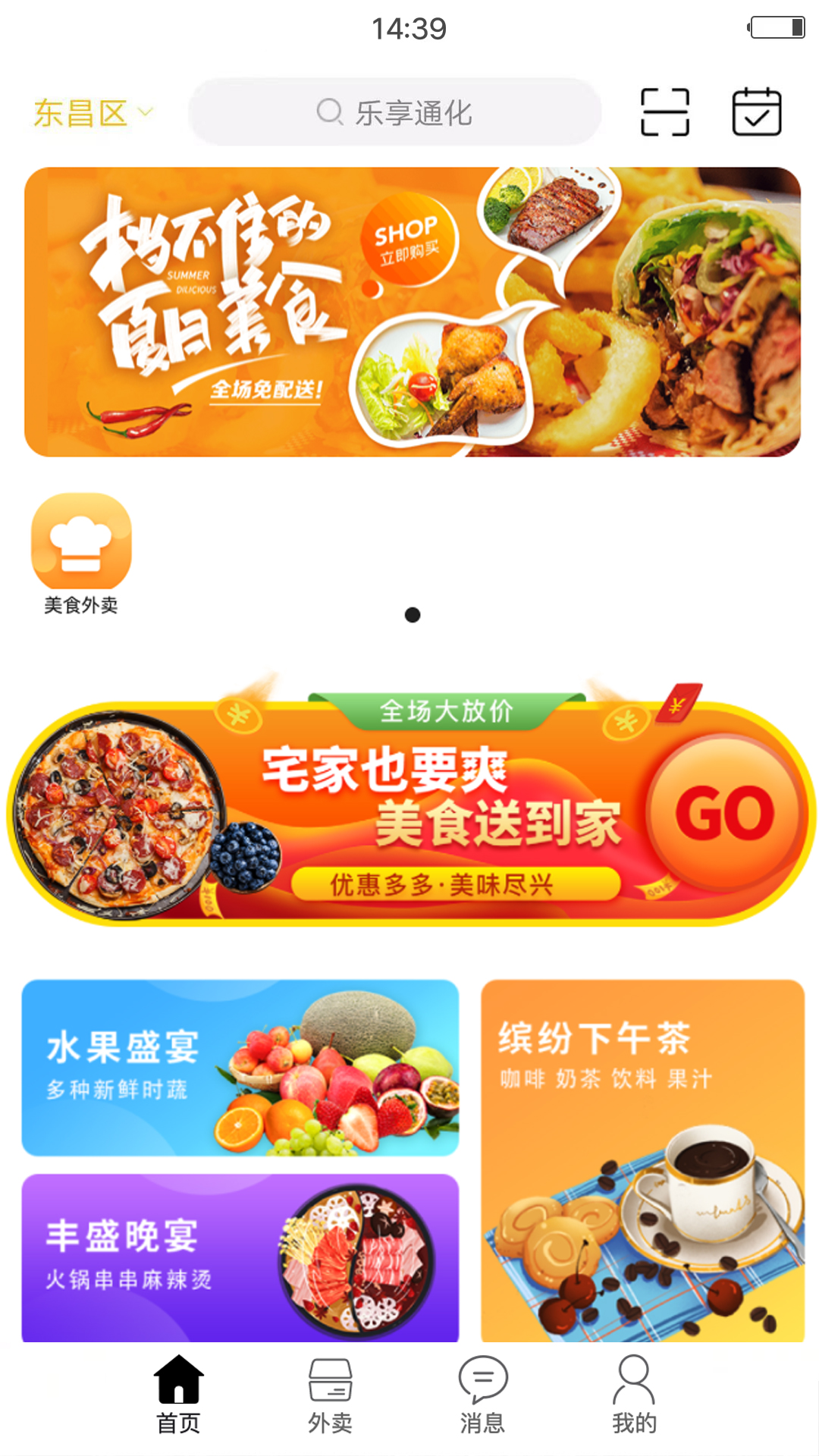This screenshot has height=1456, width=819.
Task: Open the calendar check-in icon
Action: 757,111
